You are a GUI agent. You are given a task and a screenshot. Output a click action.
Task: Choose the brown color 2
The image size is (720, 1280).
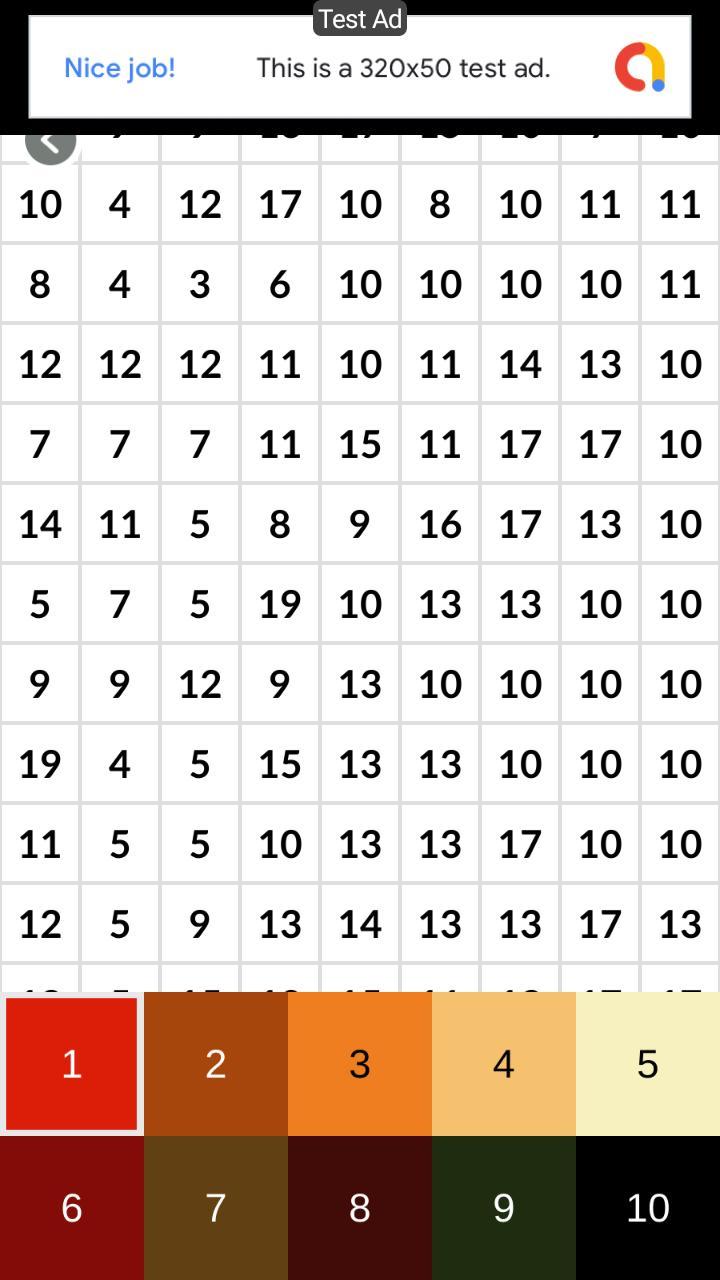(x=216, y=1064)
